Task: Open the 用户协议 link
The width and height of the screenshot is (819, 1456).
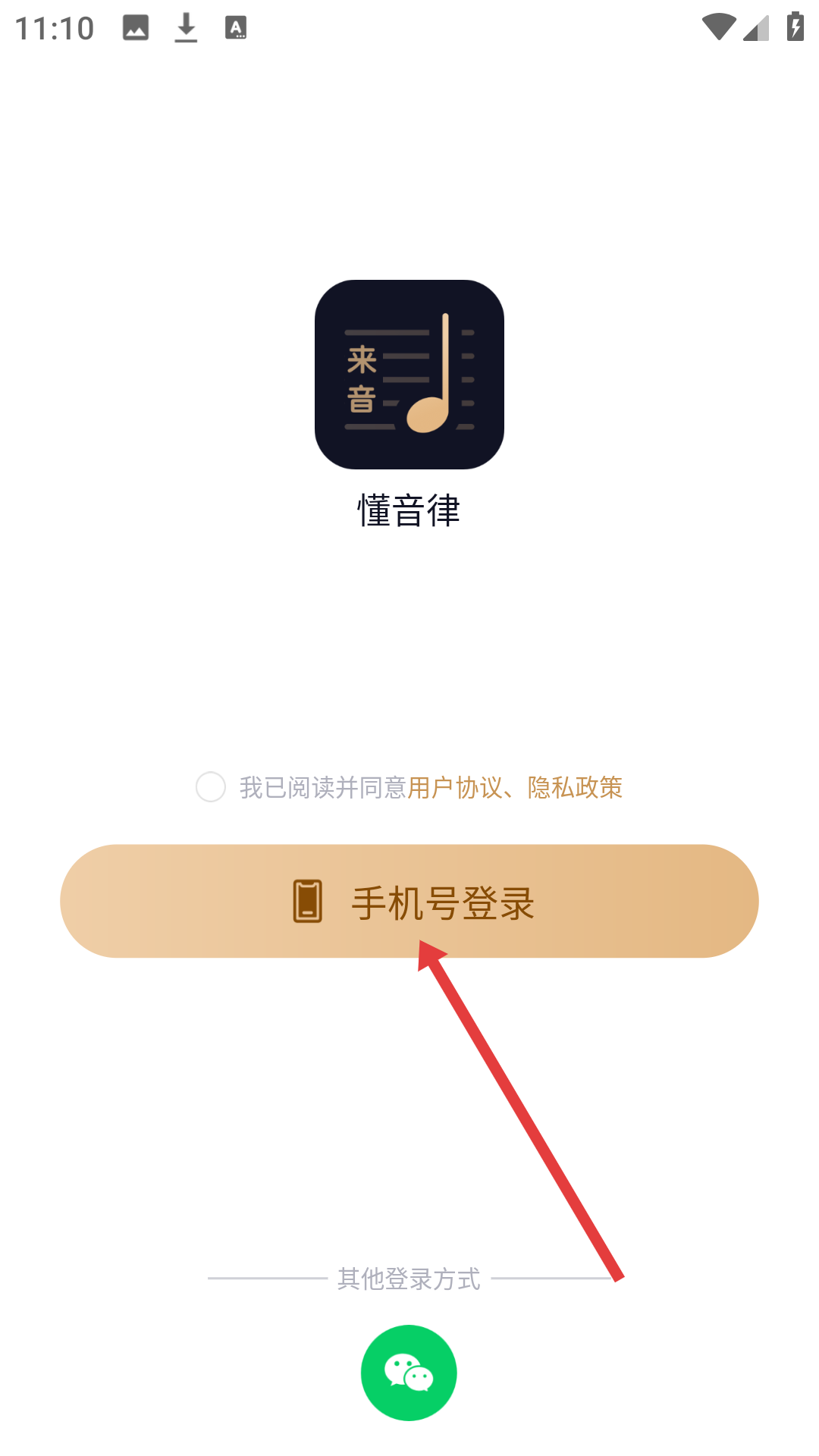Action: (455, 788)
